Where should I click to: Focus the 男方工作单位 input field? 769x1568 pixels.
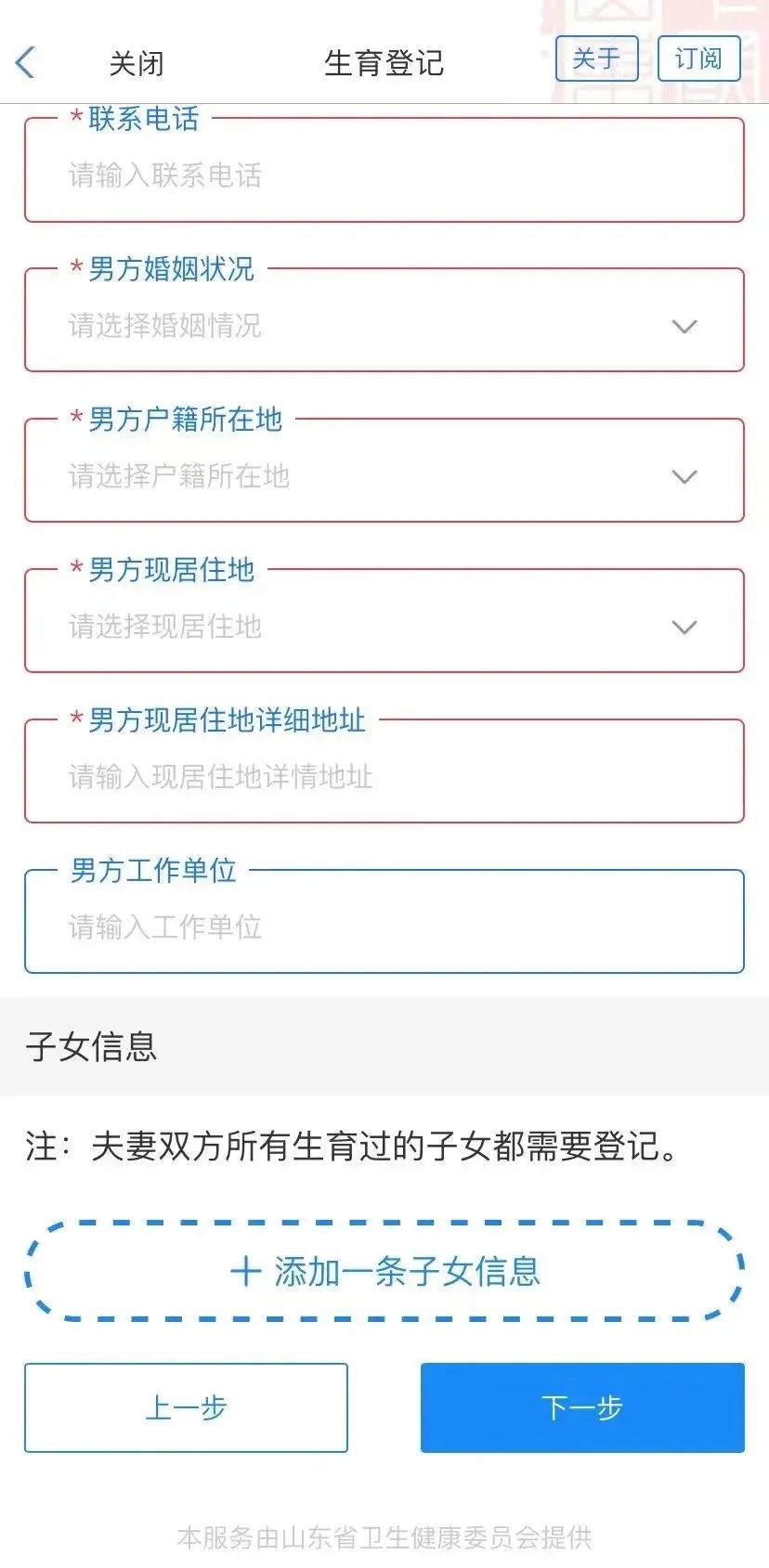(384, 927)
